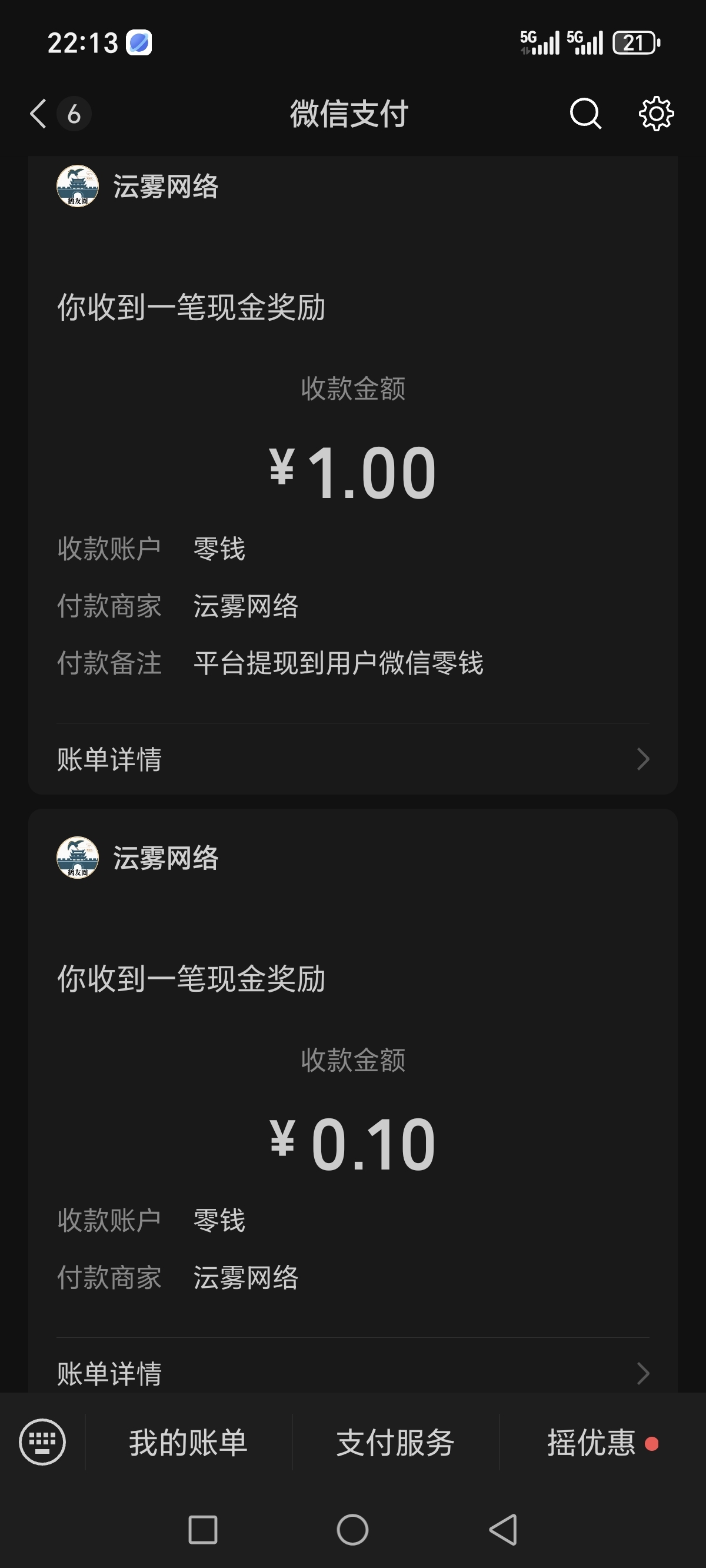Tap the system home button
This screenshot has height=1568, width=706.
(x=352, y=1530)
